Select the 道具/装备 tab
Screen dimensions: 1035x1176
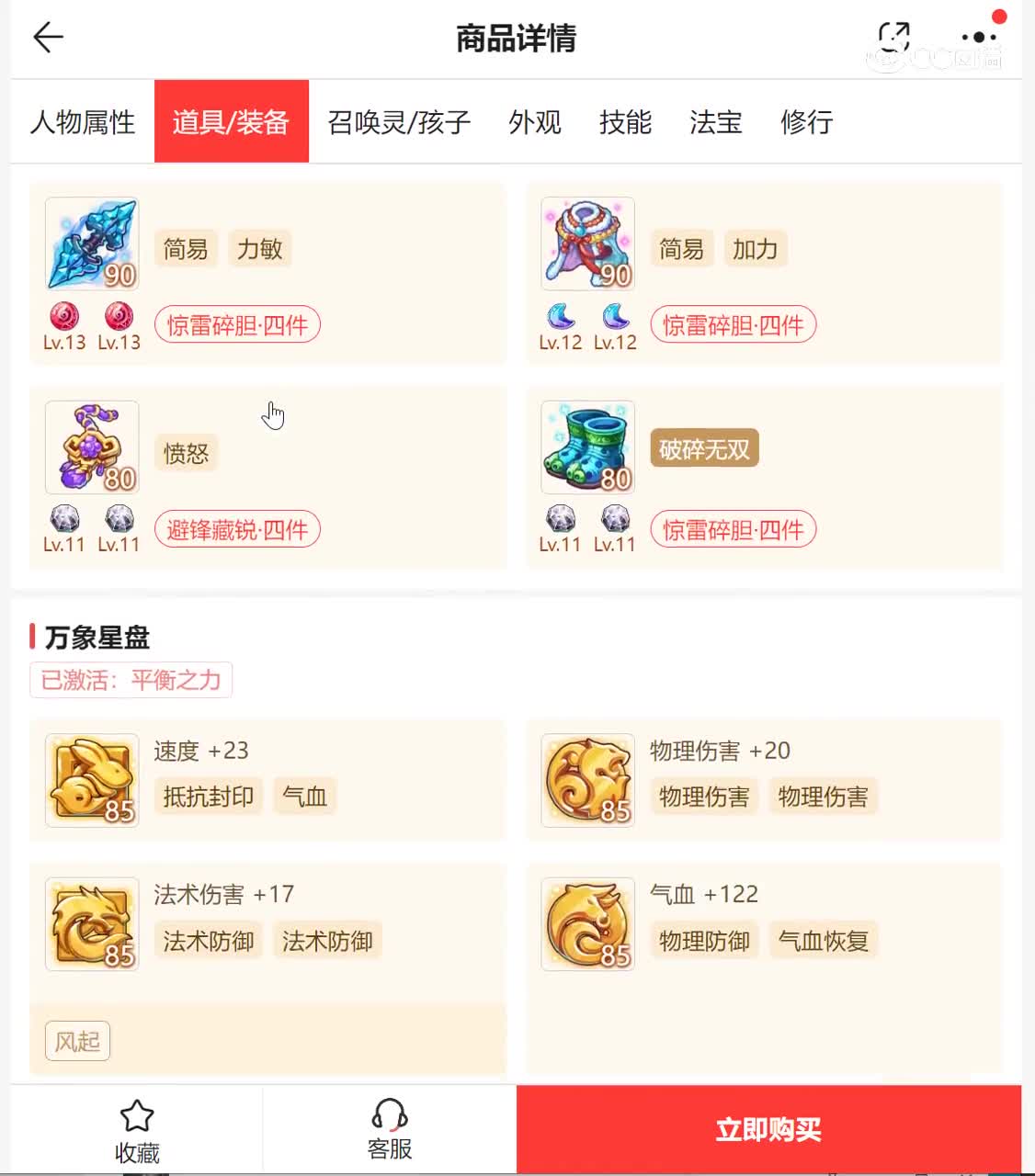[231, 122]
